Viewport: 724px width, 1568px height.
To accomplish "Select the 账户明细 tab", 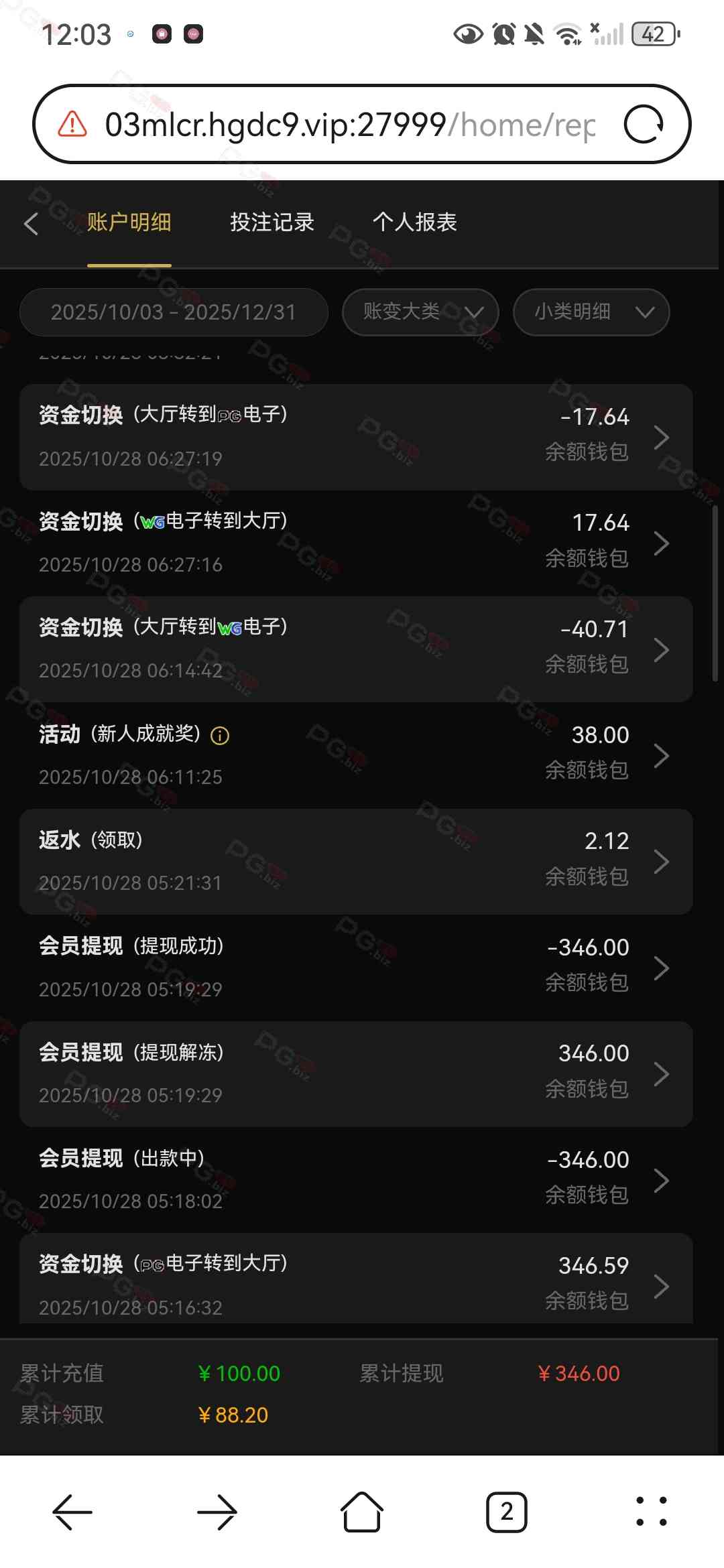I will (129, 222).
